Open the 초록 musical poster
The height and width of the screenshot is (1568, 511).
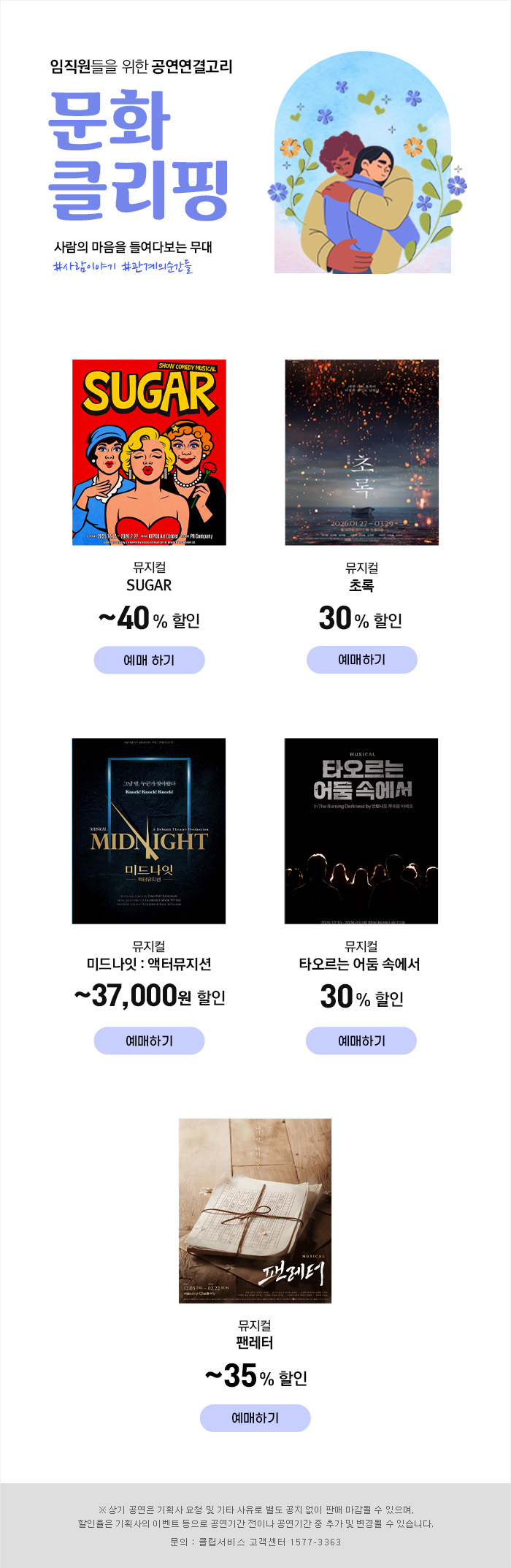point(361,452)
